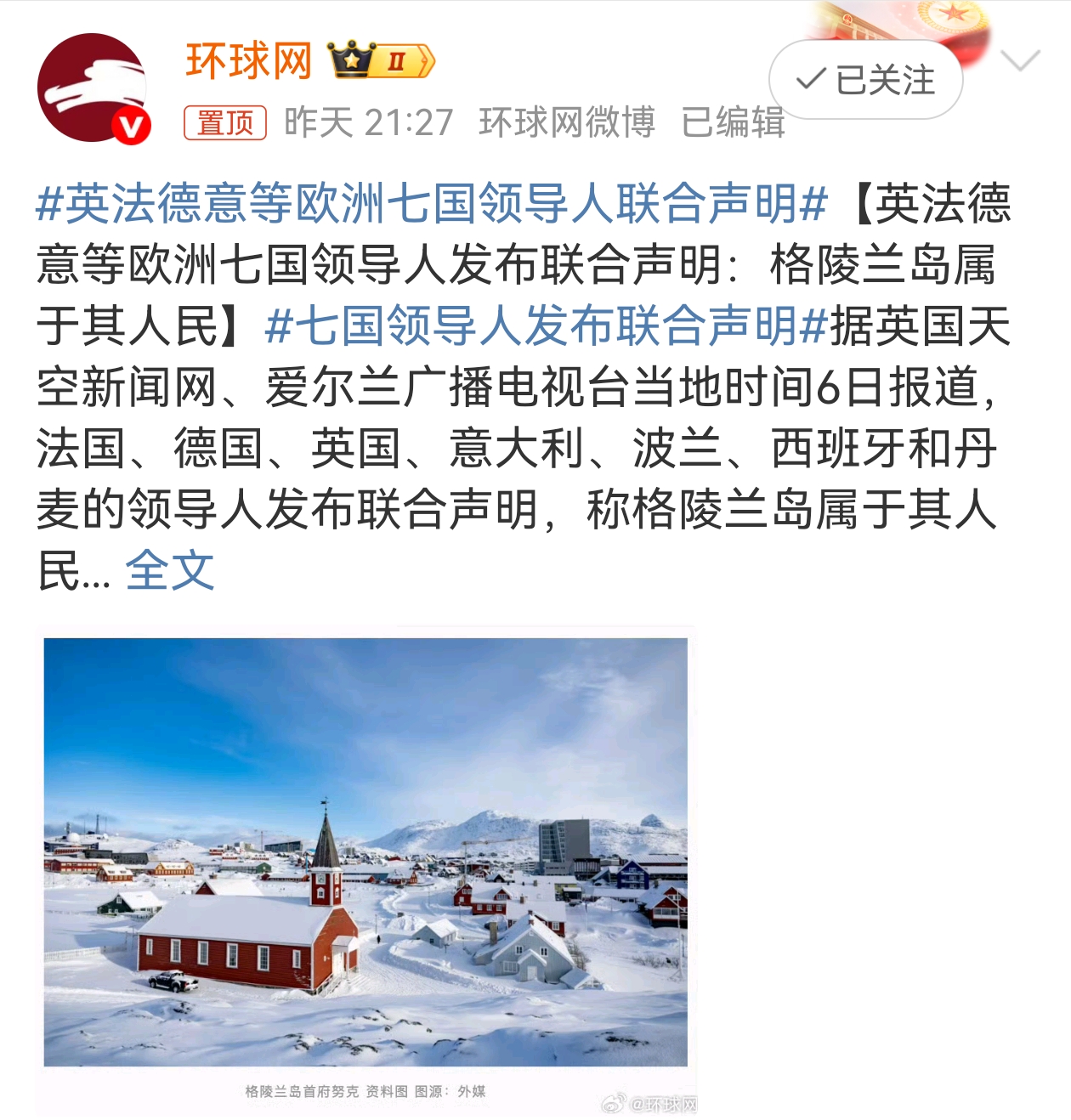Open the membership crown badge

tap(382, 60)
